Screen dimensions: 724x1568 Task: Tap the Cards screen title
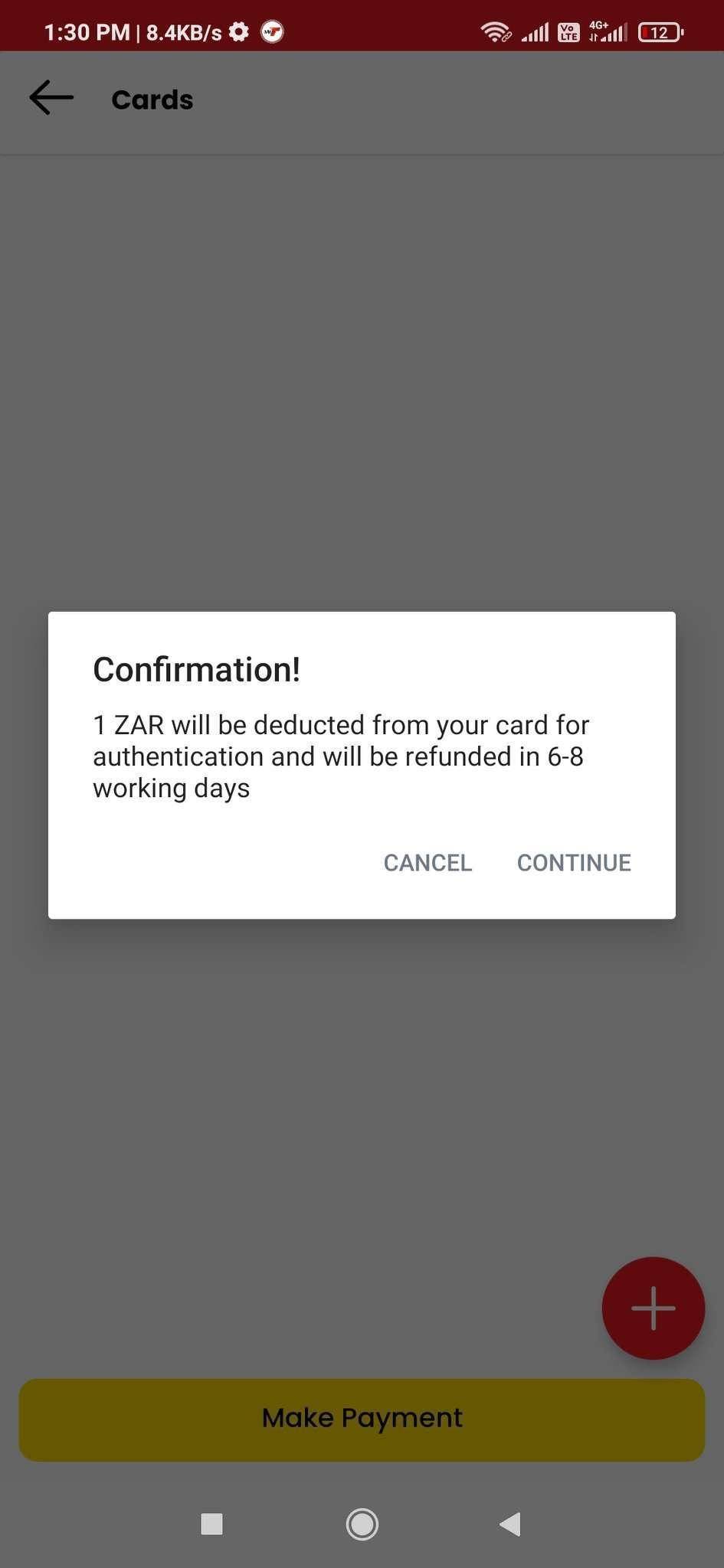click(152, 99)
